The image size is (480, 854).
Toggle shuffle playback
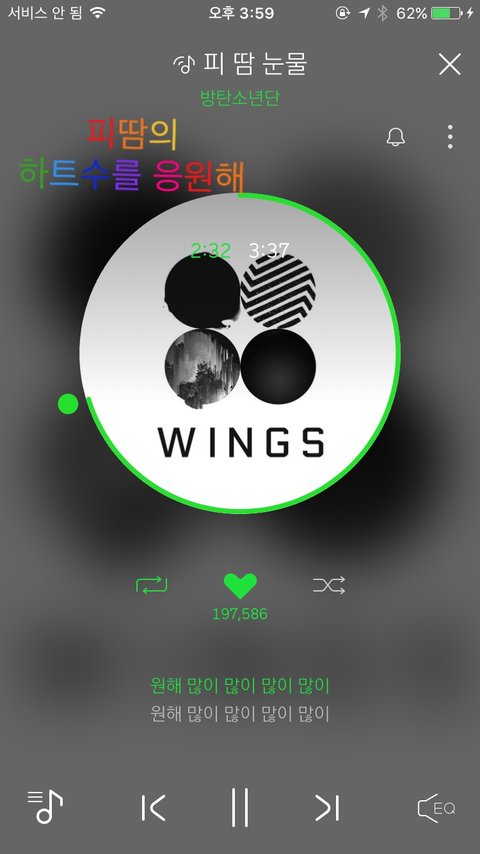tap(329, 585)
